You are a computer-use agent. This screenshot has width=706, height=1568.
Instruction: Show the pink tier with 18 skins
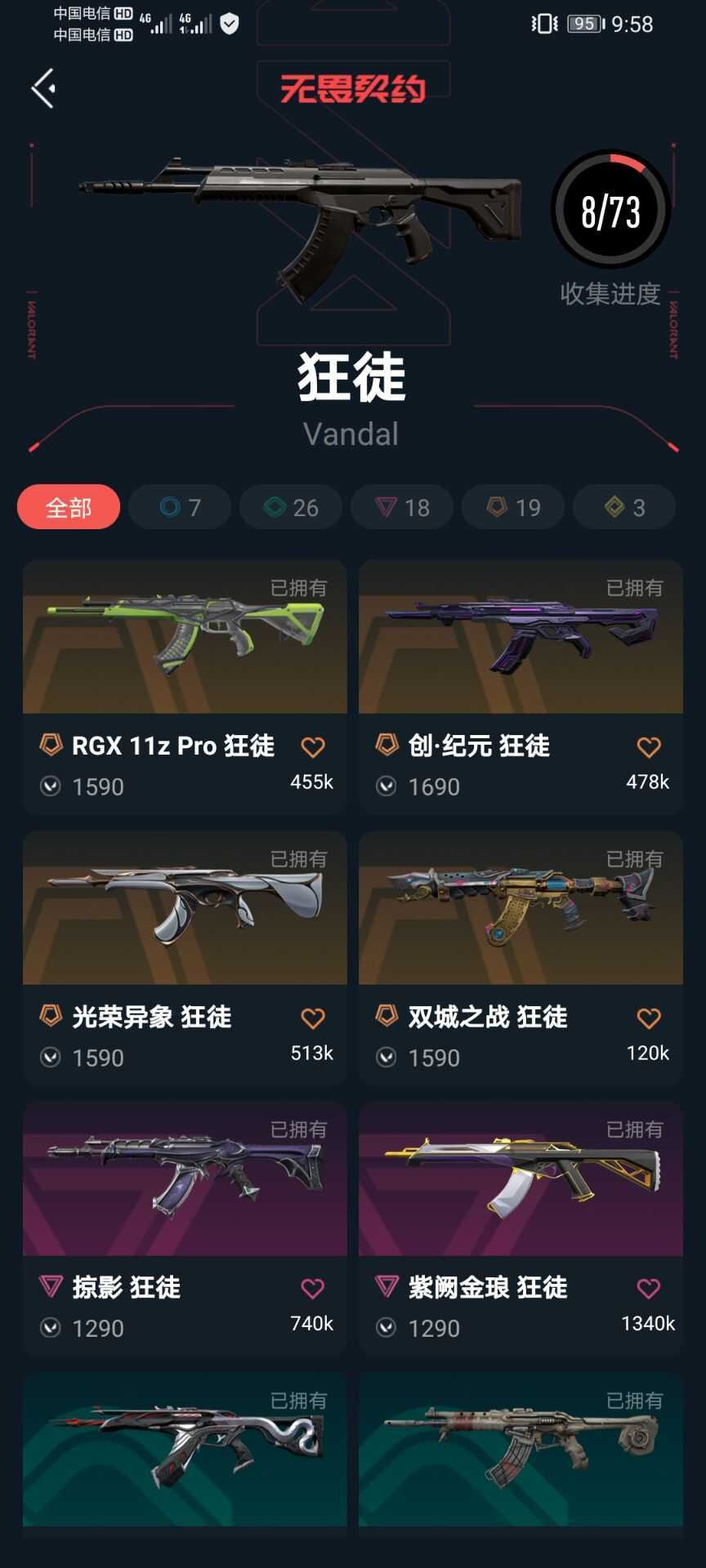tap(402, 507)
